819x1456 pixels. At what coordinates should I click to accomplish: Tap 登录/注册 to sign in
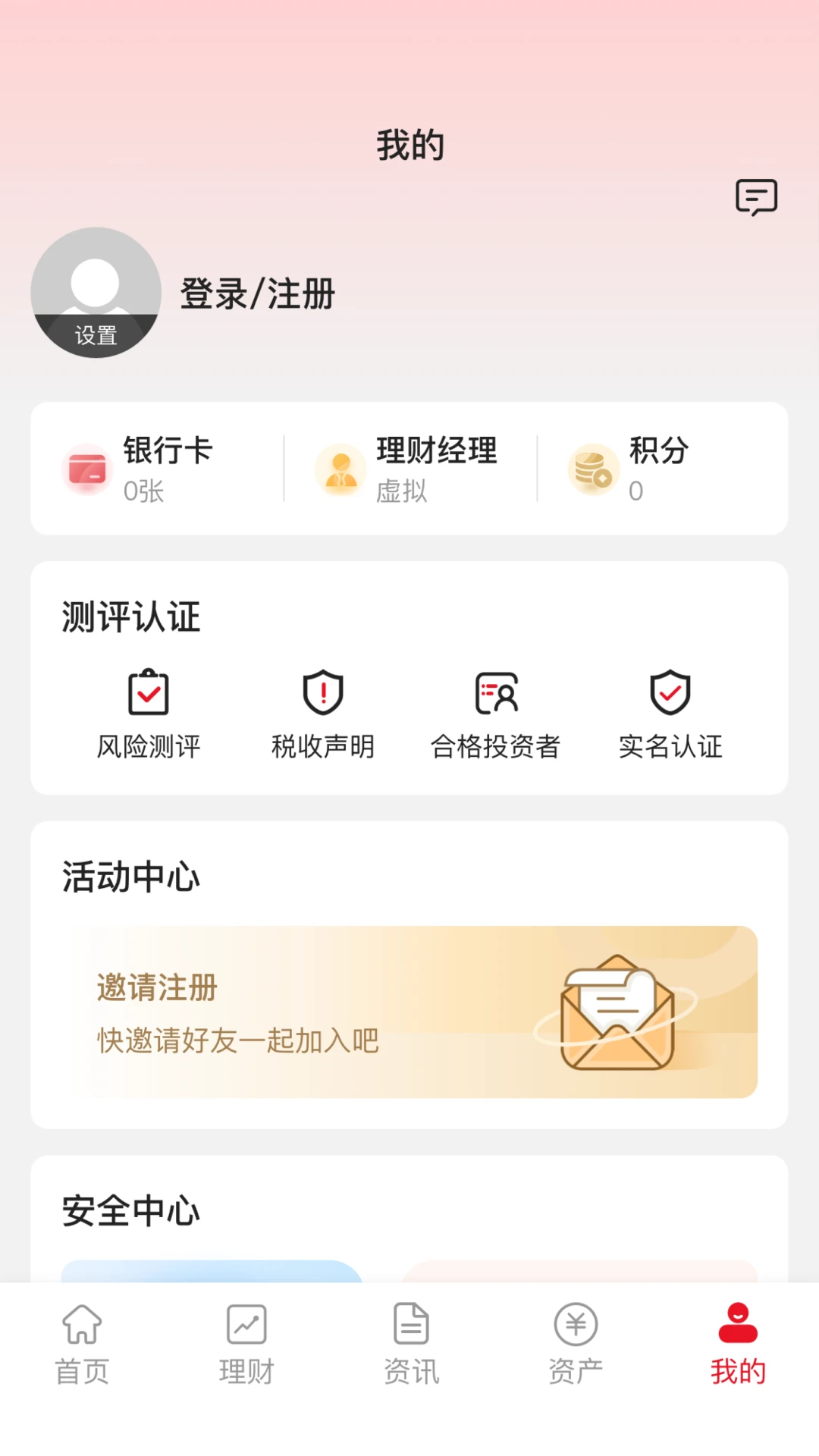pyautogui.click(x=257, y=294)
